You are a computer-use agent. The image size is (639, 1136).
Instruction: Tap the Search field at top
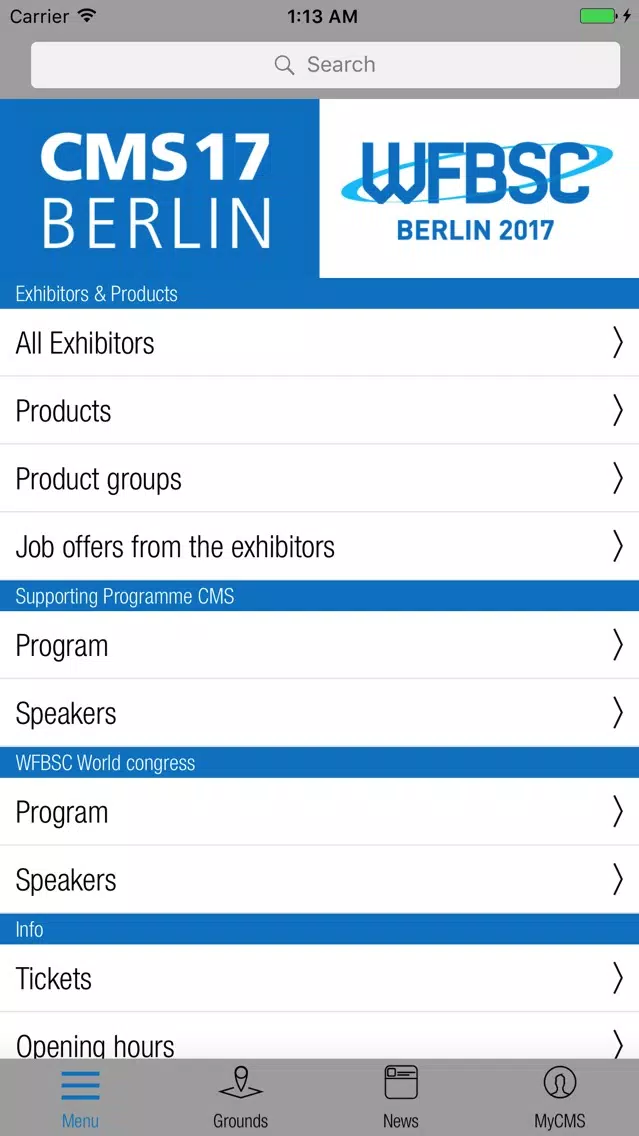coord(325,64)
